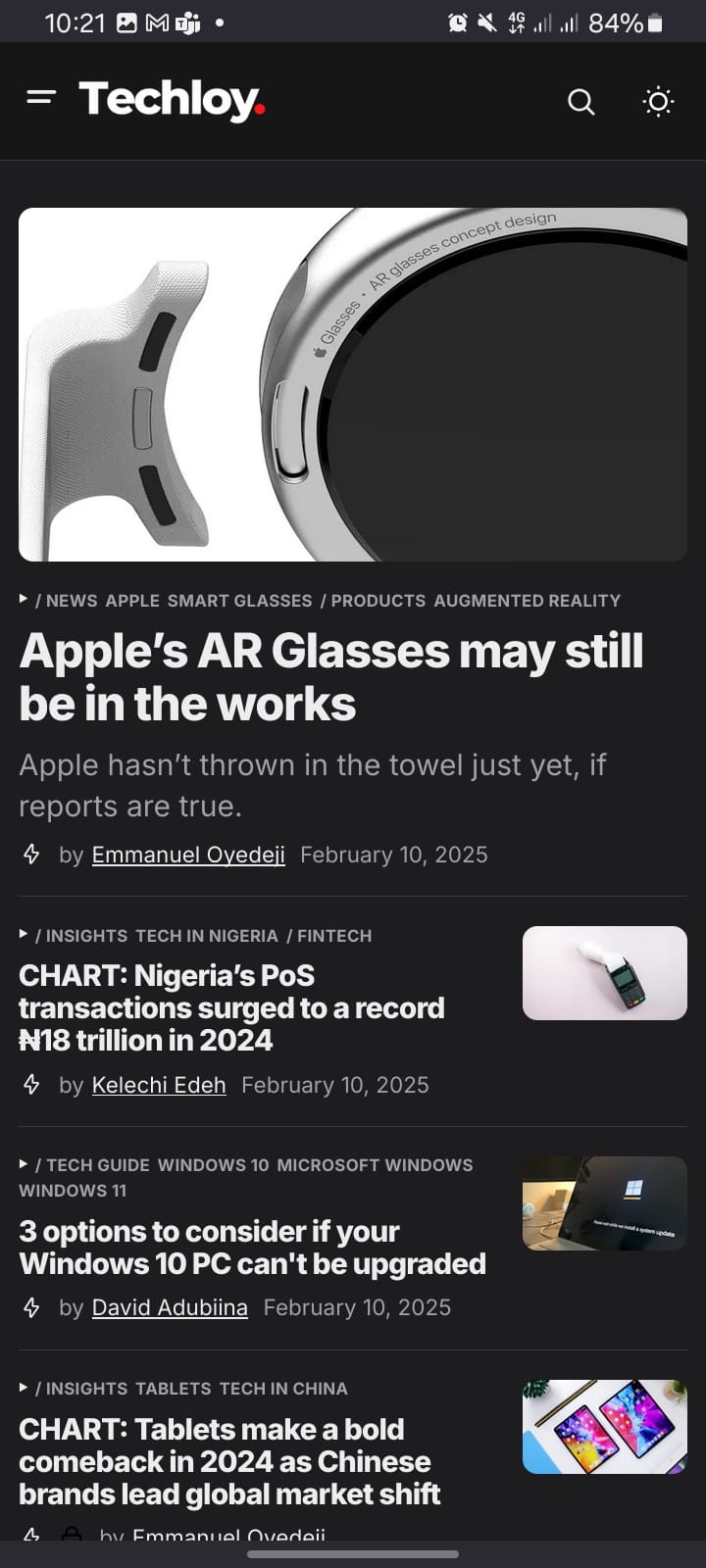See articles by David Adubiina
The image size is (706, 1568).
(x=170, y=1307)
